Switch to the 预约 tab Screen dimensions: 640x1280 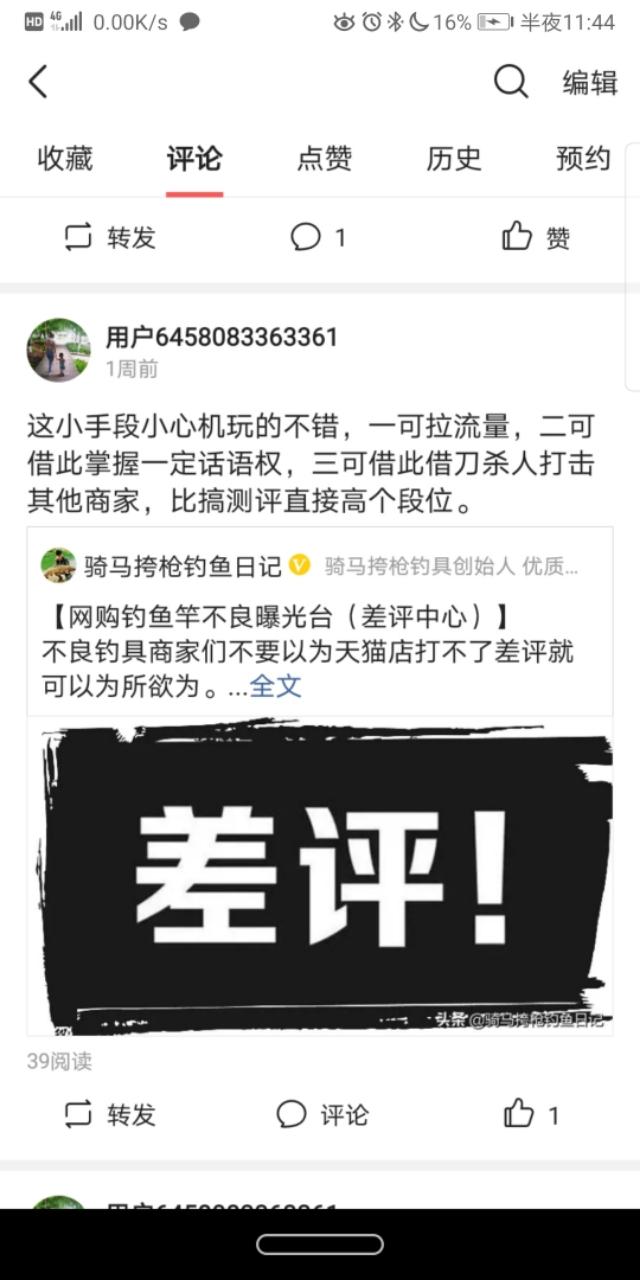coord(583,158)
